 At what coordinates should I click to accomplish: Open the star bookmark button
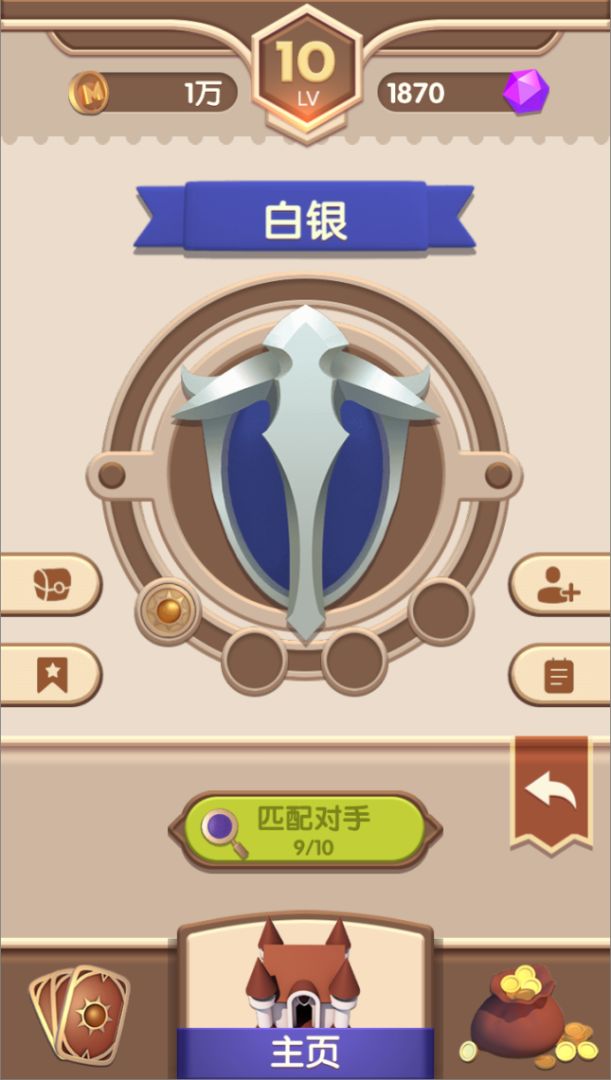point(50,675)
